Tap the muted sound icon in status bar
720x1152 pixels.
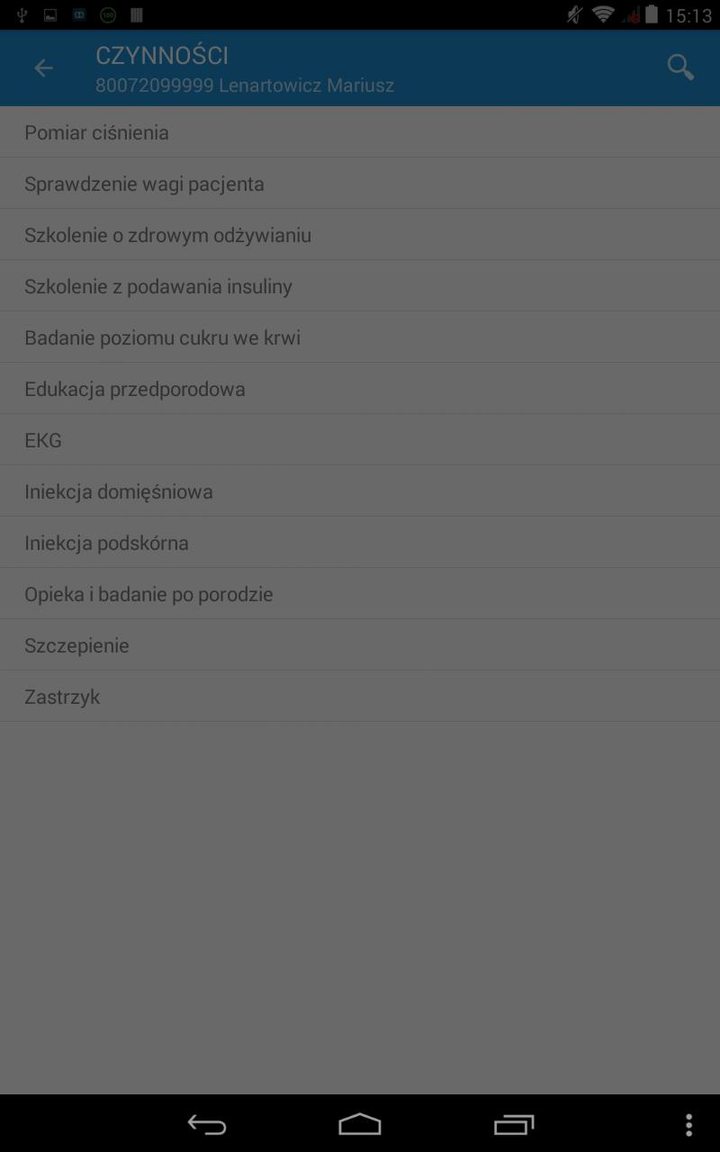[x=572, y=14]
